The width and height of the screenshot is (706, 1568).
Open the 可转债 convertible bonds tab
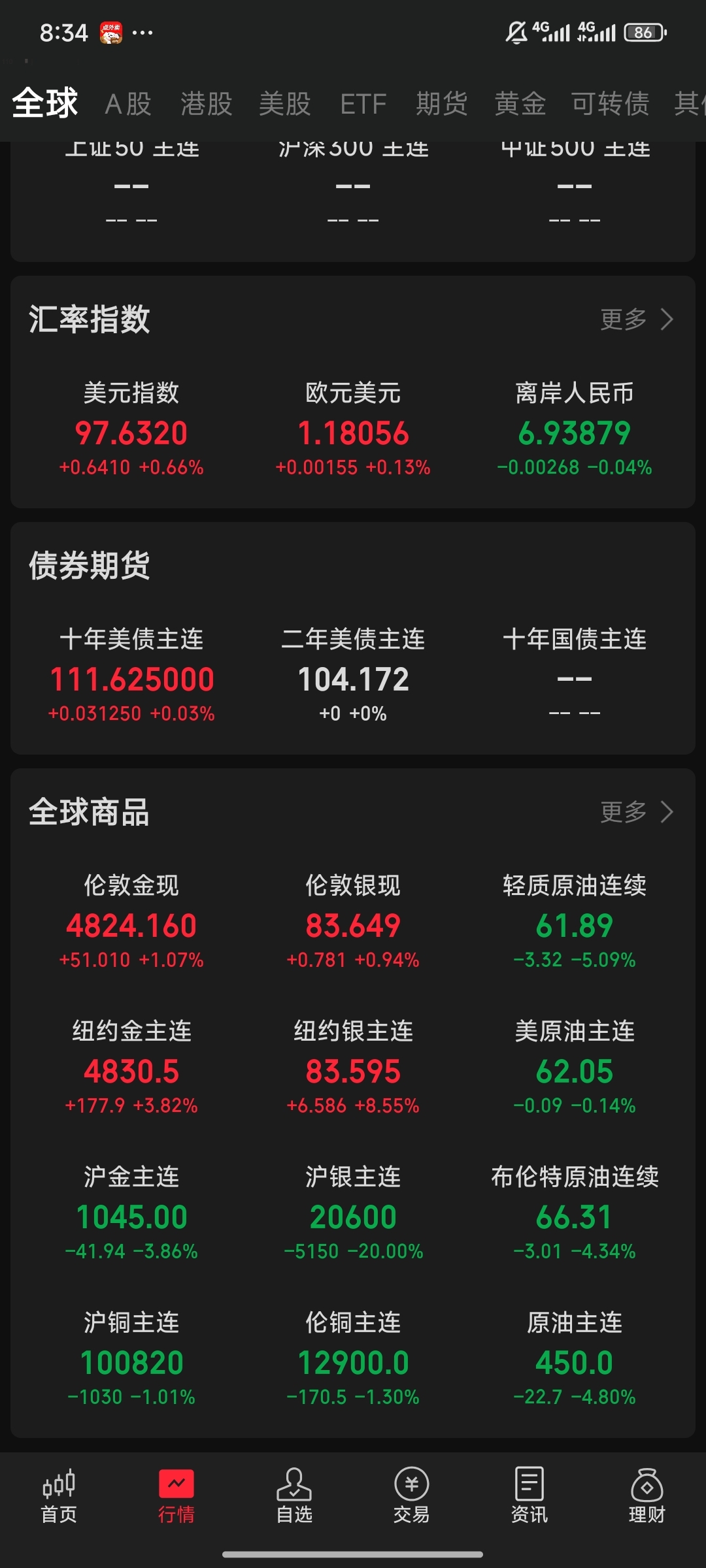click(x=610, y=105)
